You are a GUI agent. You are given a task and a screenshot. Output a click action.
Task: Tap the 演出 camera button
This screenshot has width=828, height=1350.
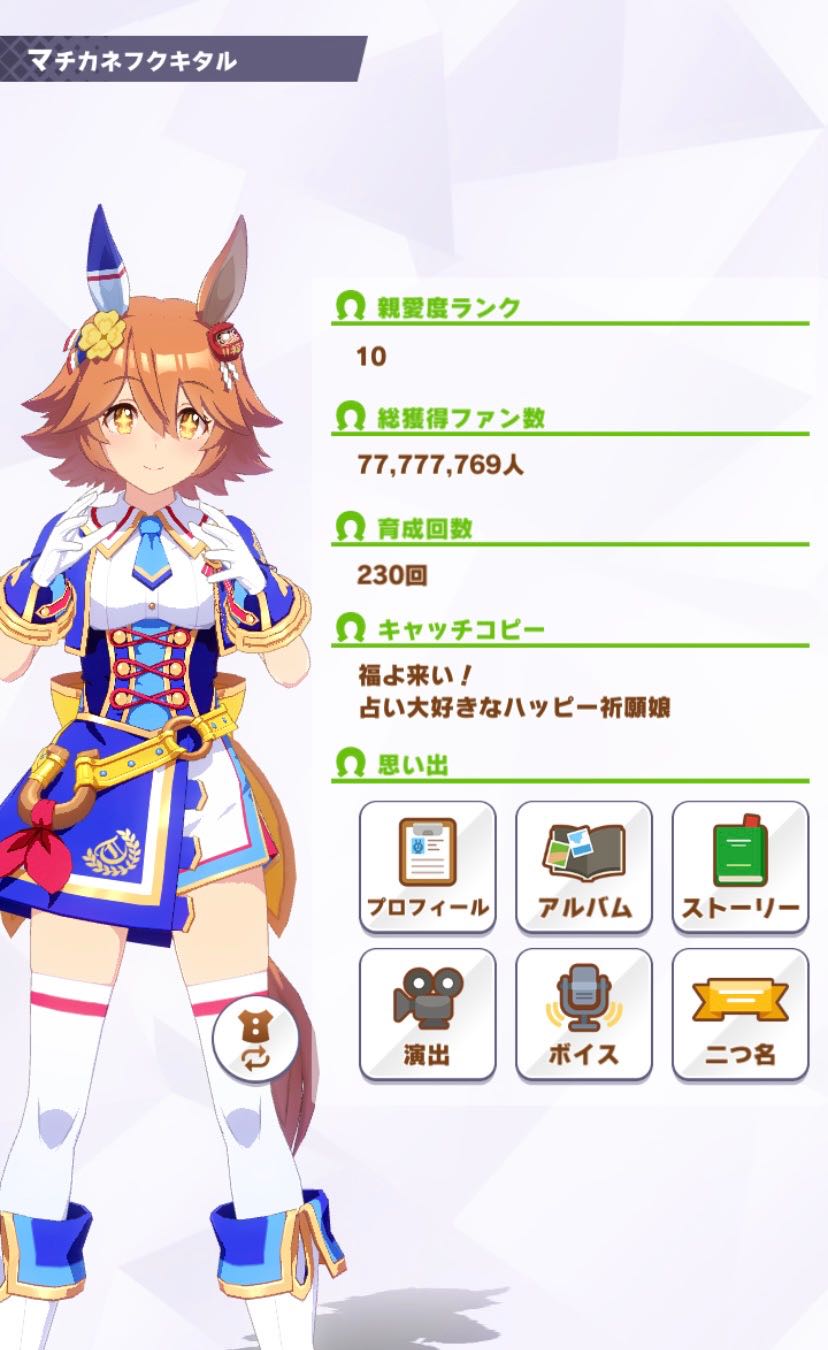coord(427,1014)
